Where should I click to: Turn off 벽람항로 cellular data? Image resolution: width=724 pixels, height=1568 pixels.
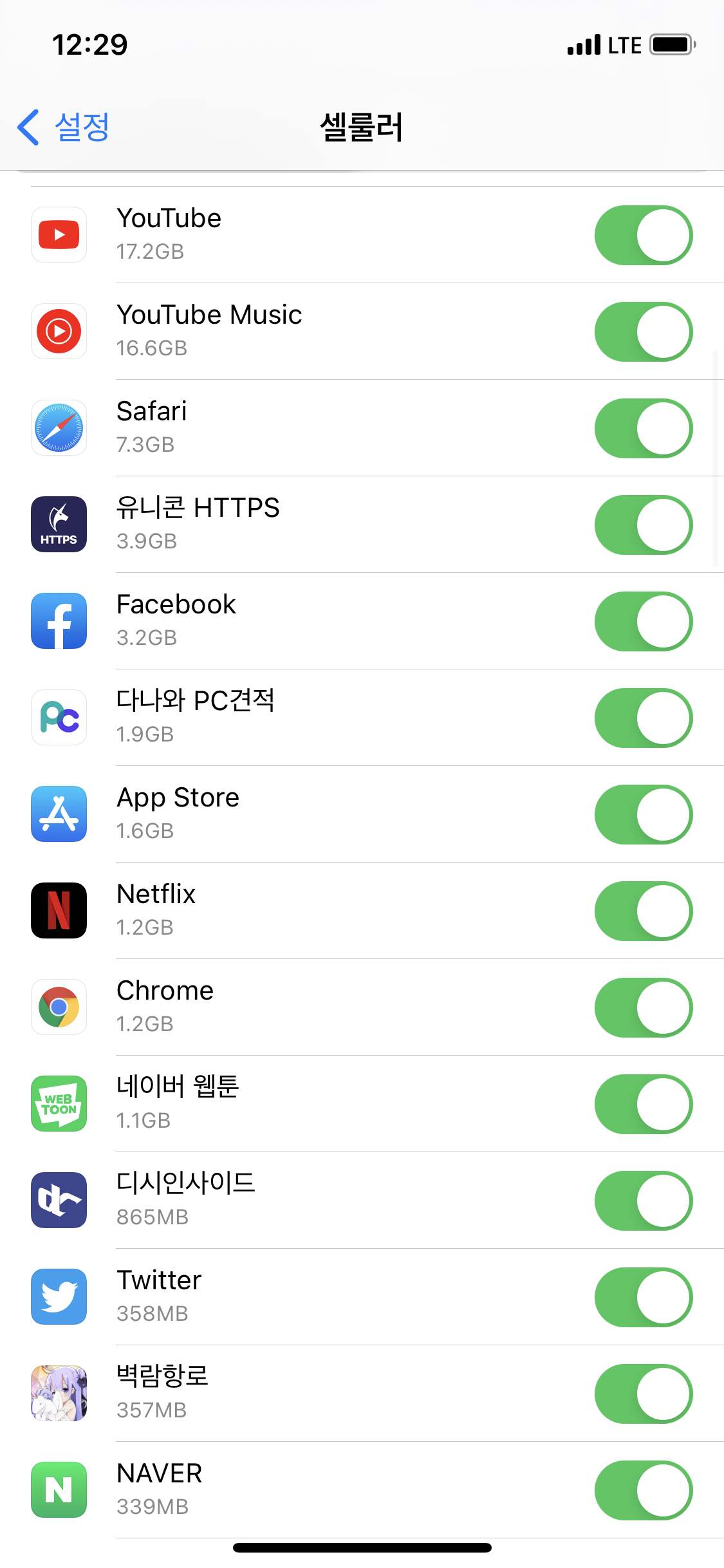(643, 1394)
